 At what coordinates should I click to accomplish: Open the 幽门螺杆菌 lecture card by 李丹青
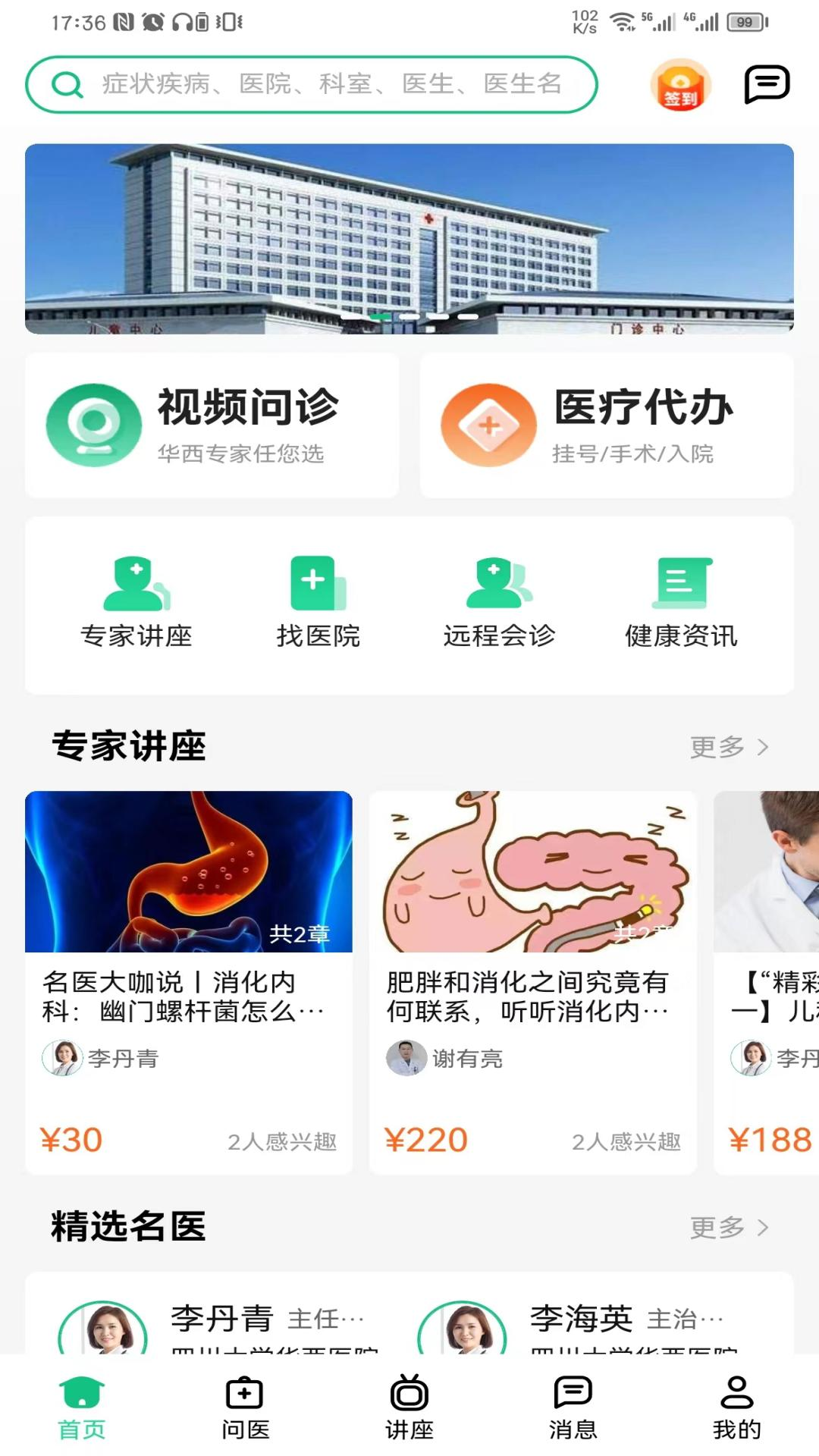pyautogui.click(x=188, y=982)
